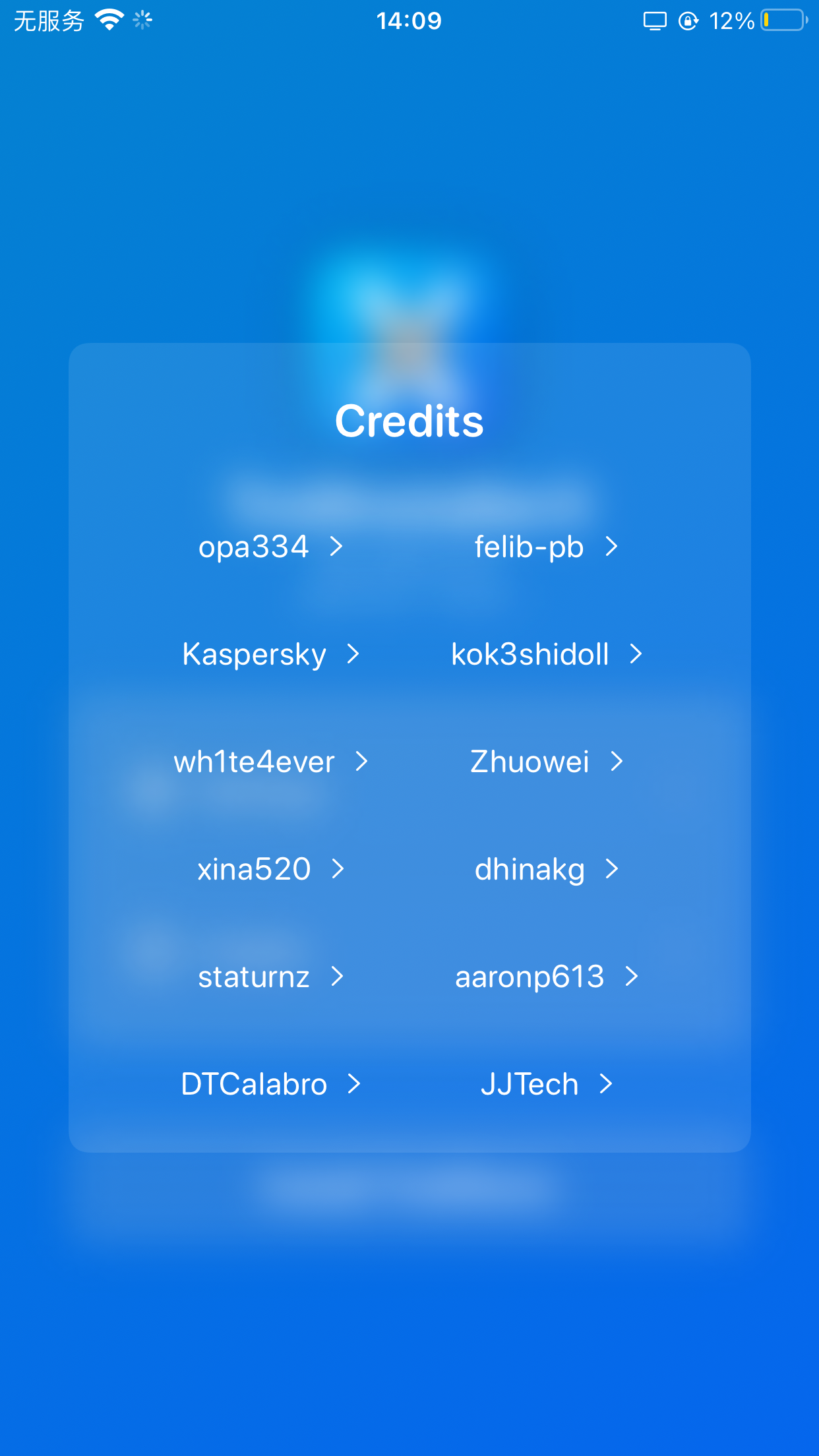The width and height of the screenshot is (819, 1456).
Task: Tap the xina520 credit entry
Action: point(270,869)
